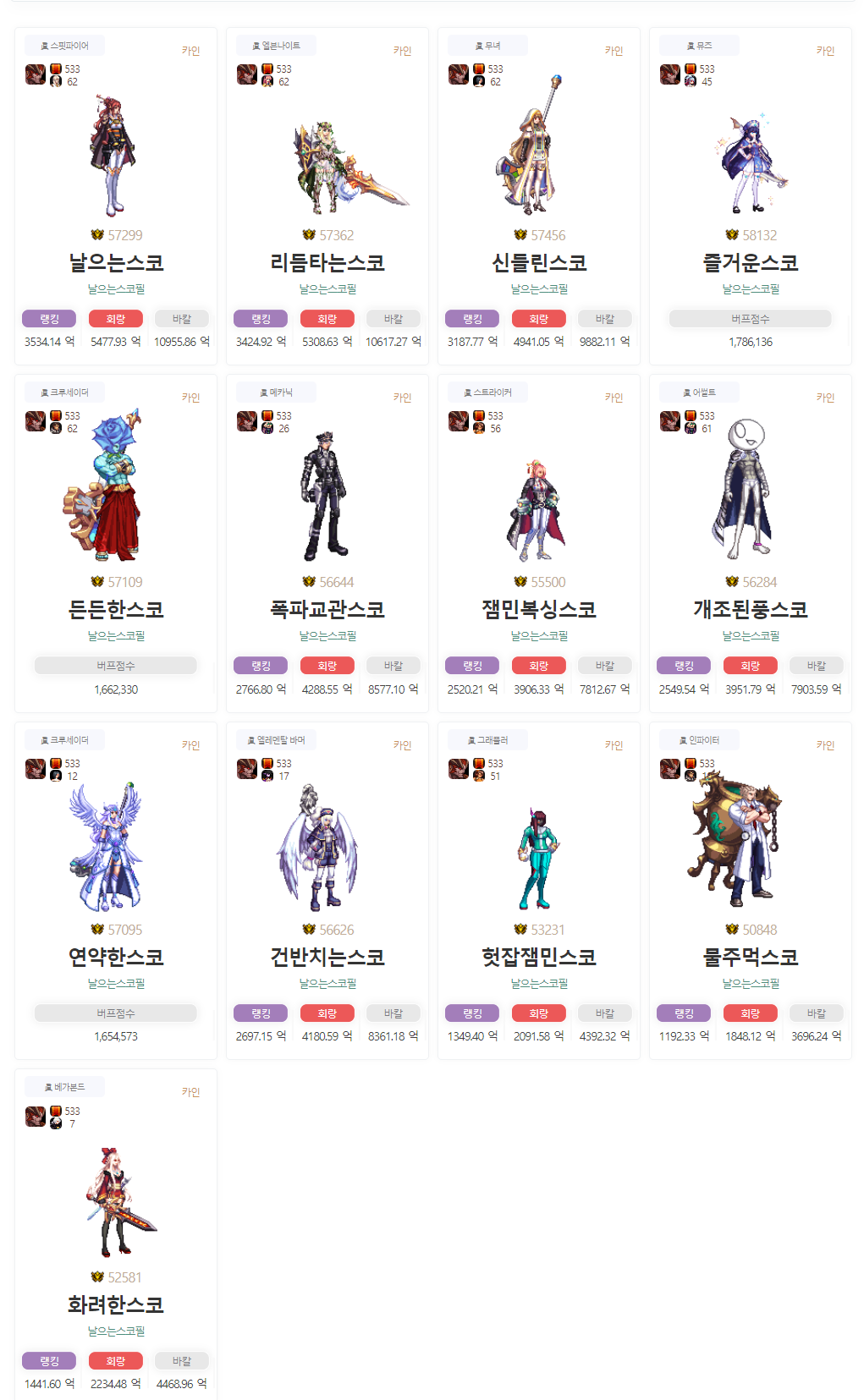Tap the 날으는스코필 adventure link under 화려한스코
Image resolution: width=864 pixels, height=1400 pixels.
[x=116, y=1331]
